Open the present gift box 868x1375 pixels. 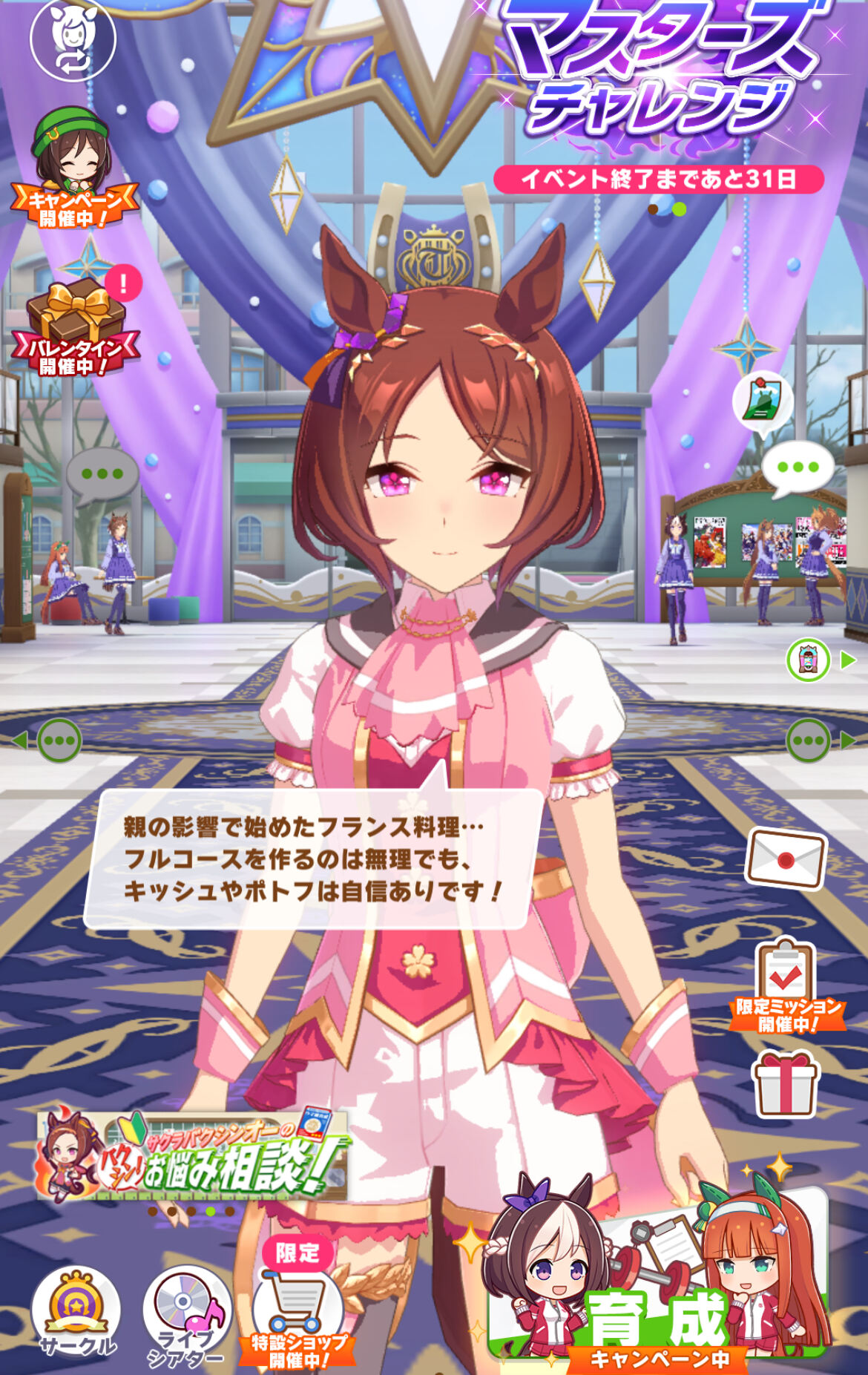click(x=786, y=1085)
